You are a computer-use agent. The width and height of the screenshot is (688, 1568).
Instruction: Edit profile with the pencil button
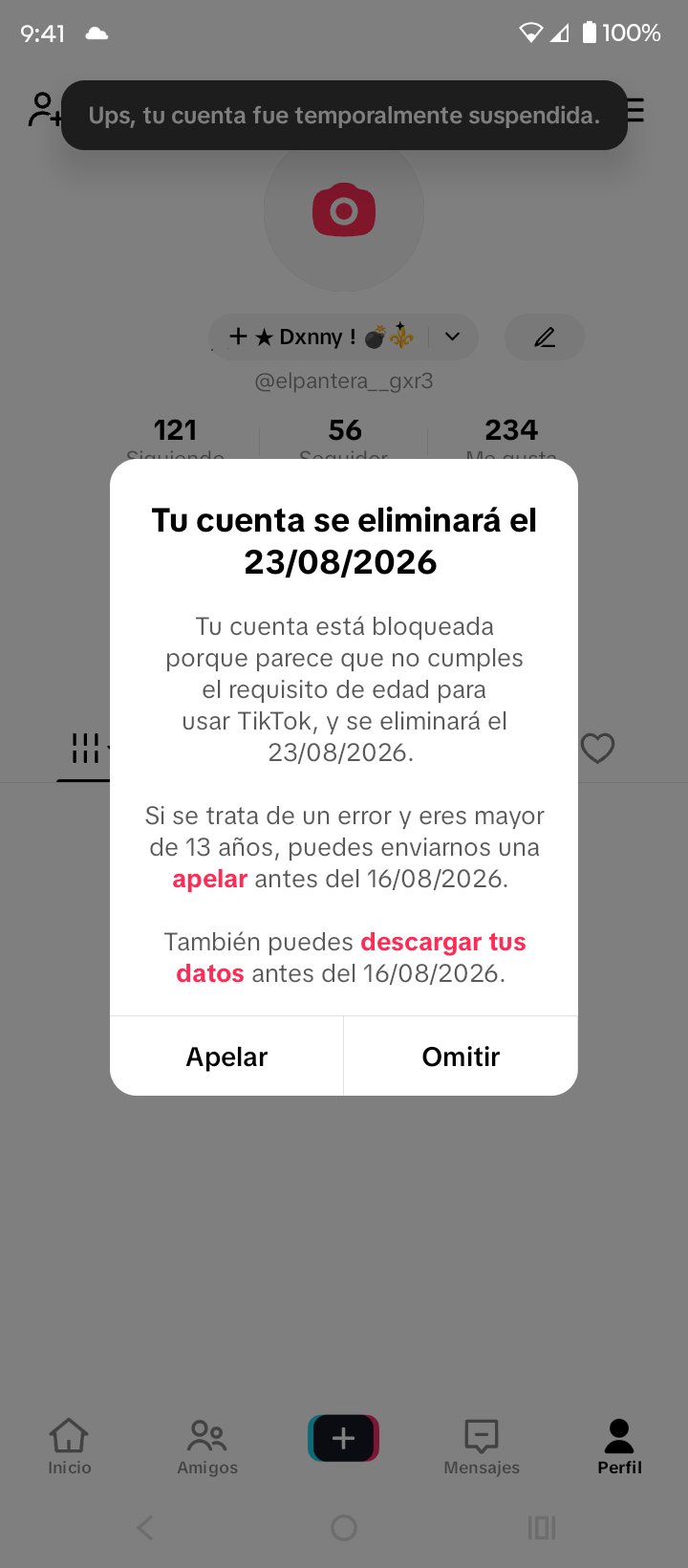[x=545, y=337]
